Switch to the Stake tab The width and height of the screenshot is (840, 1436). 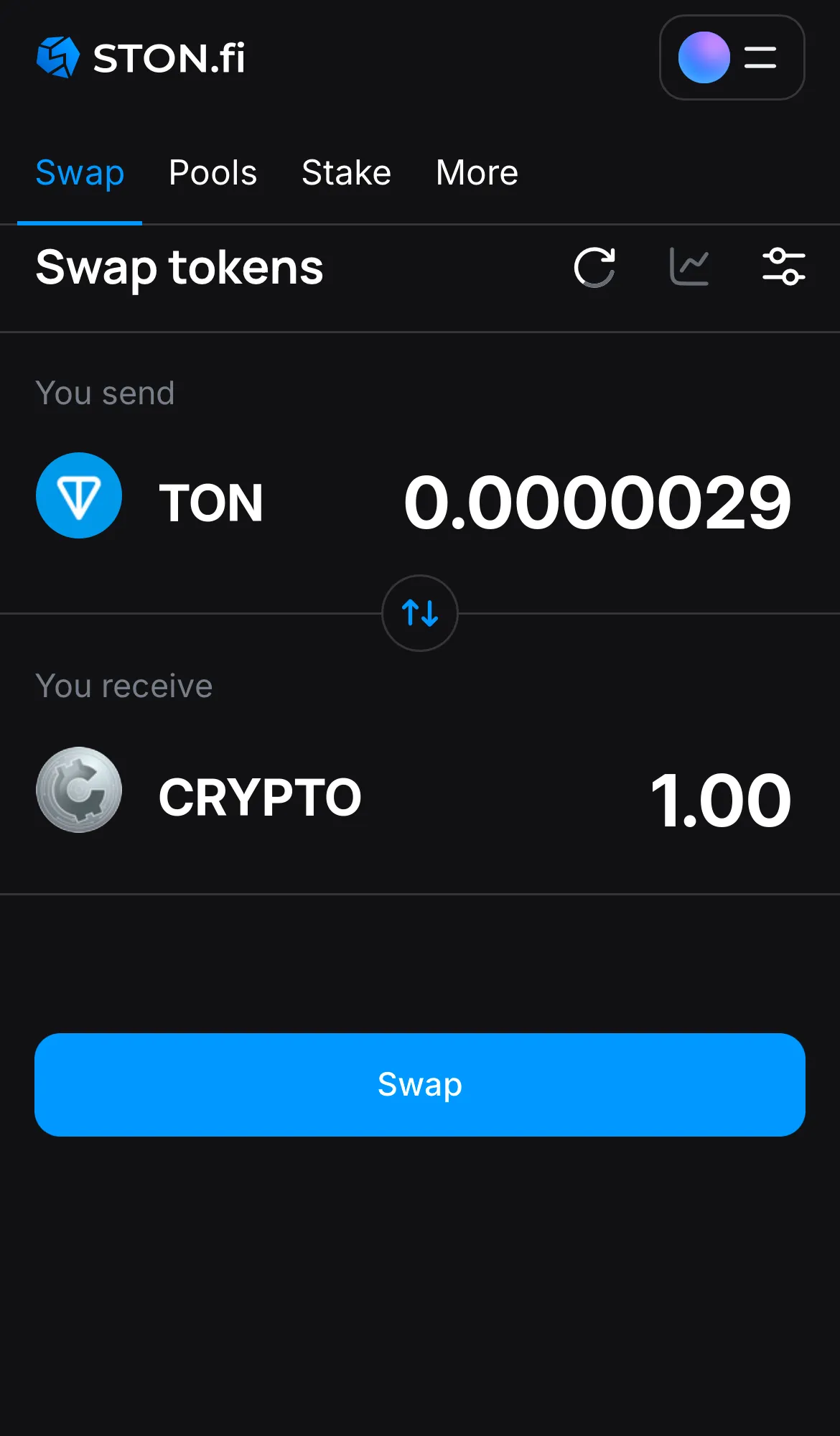click(346, 172)
